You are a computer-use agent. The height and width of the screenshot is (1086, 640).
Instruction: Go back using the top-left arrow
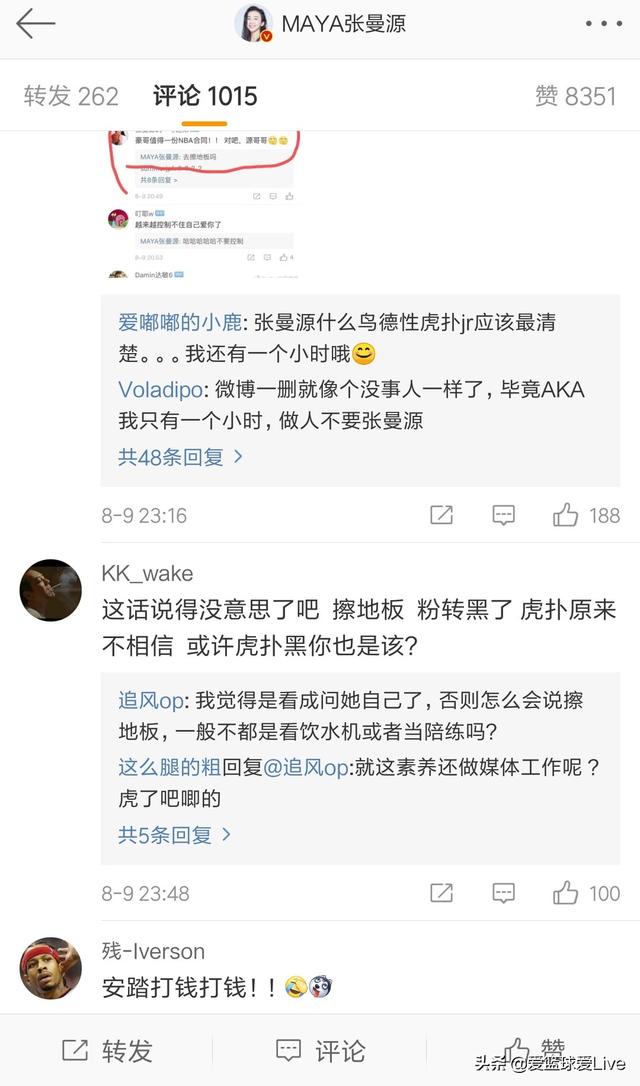36,24
